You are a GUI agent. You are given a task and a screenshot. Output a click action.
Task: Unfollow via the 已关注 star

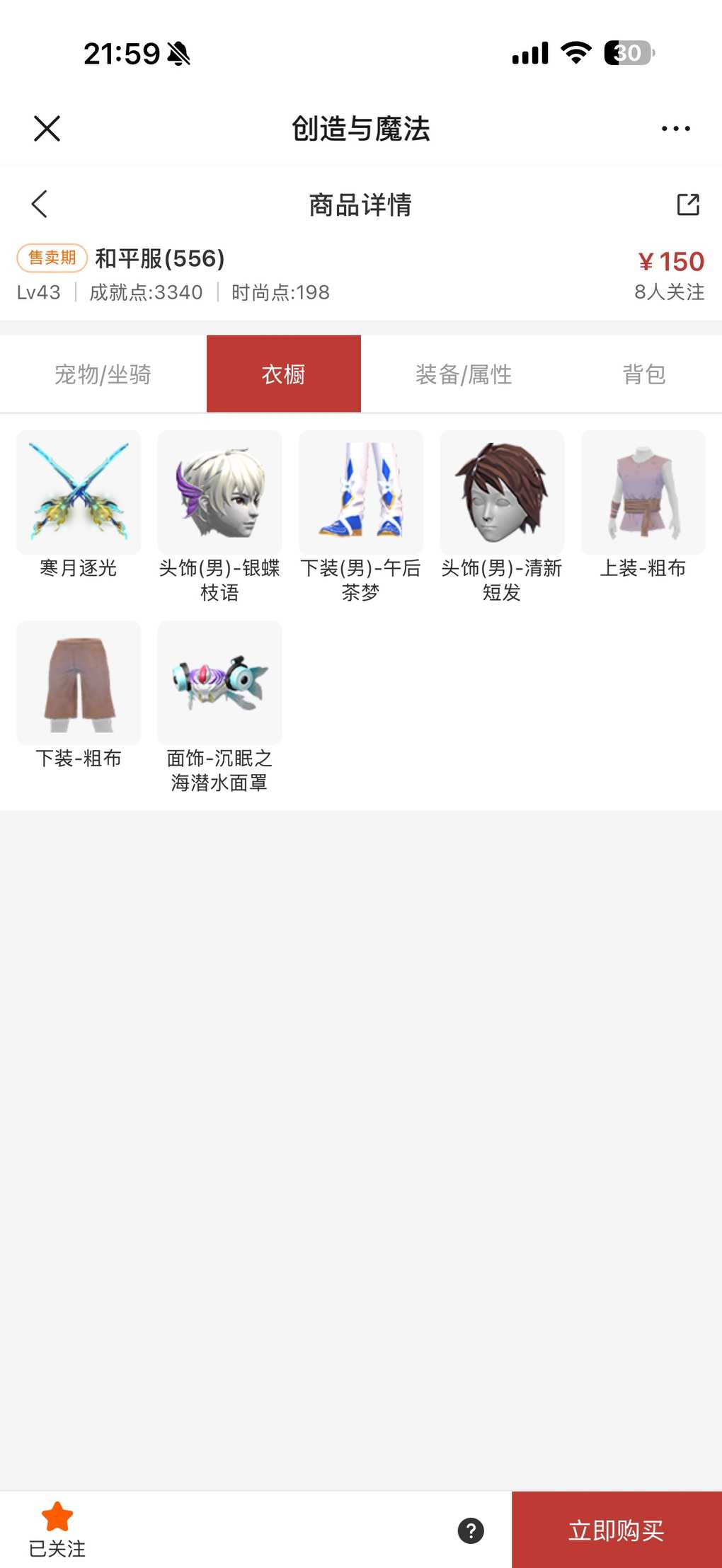(57, 1528)
